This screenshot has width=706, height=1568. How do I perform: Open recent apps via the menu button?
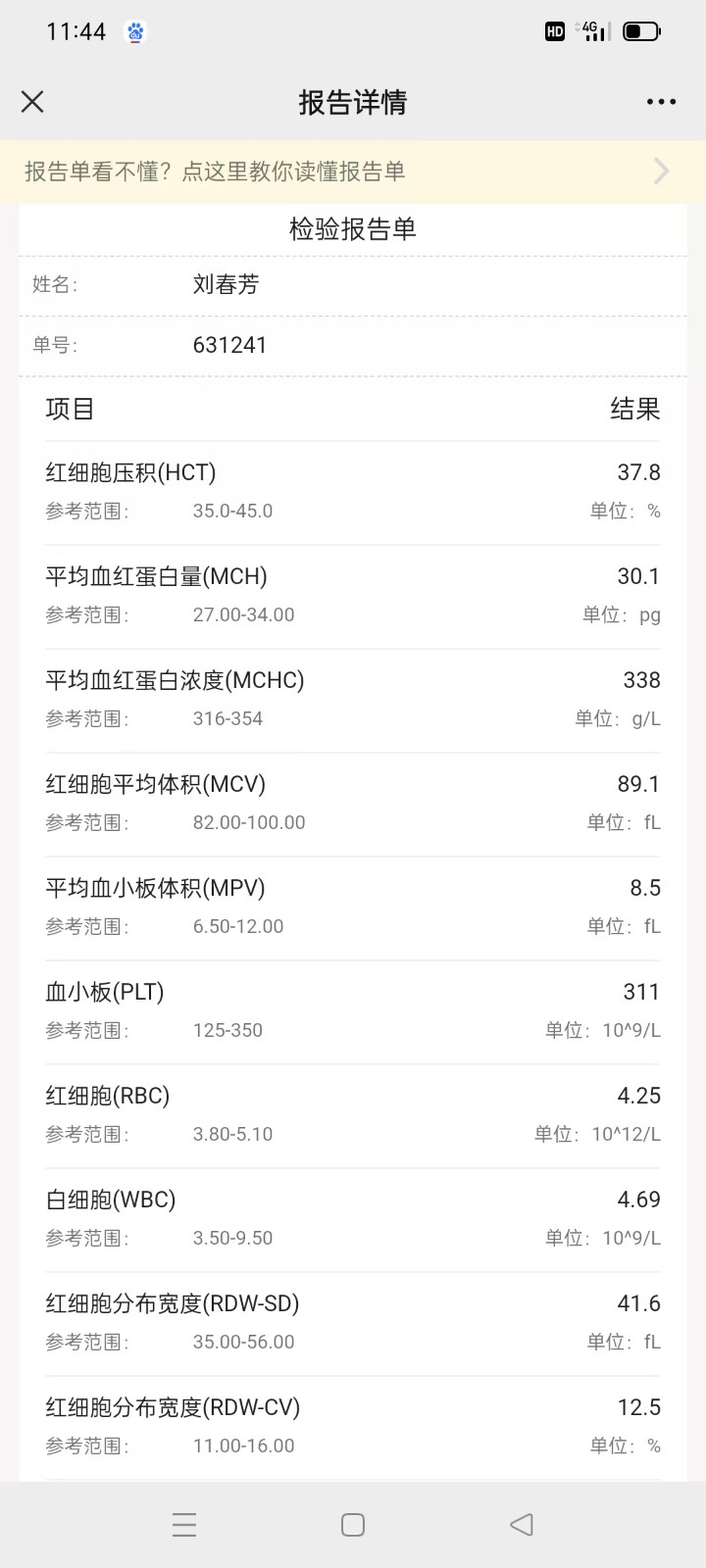[x=184, y=1525]
